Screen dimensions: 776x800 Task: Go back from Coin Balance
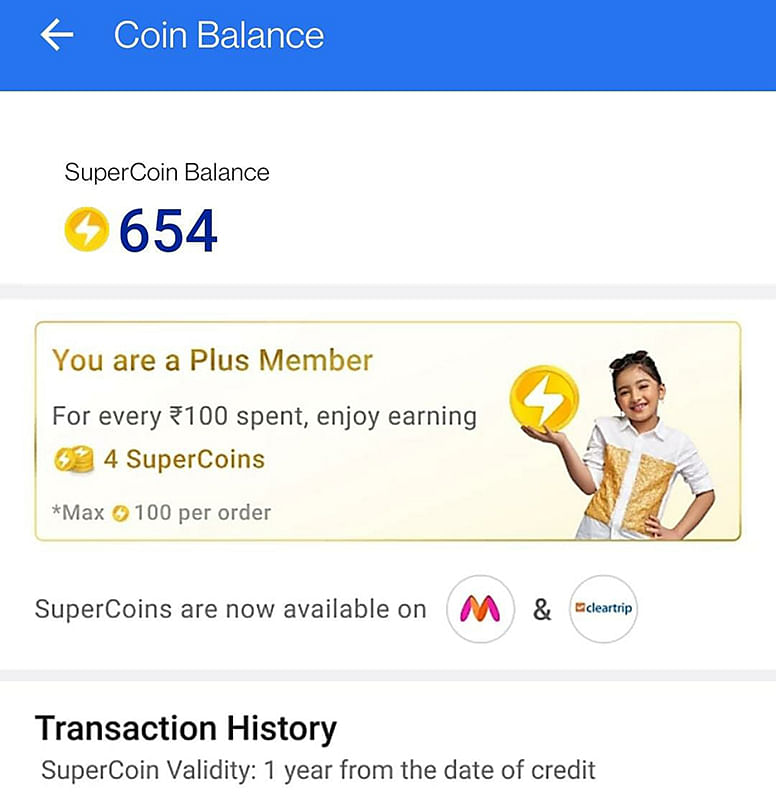click(57, 36)
